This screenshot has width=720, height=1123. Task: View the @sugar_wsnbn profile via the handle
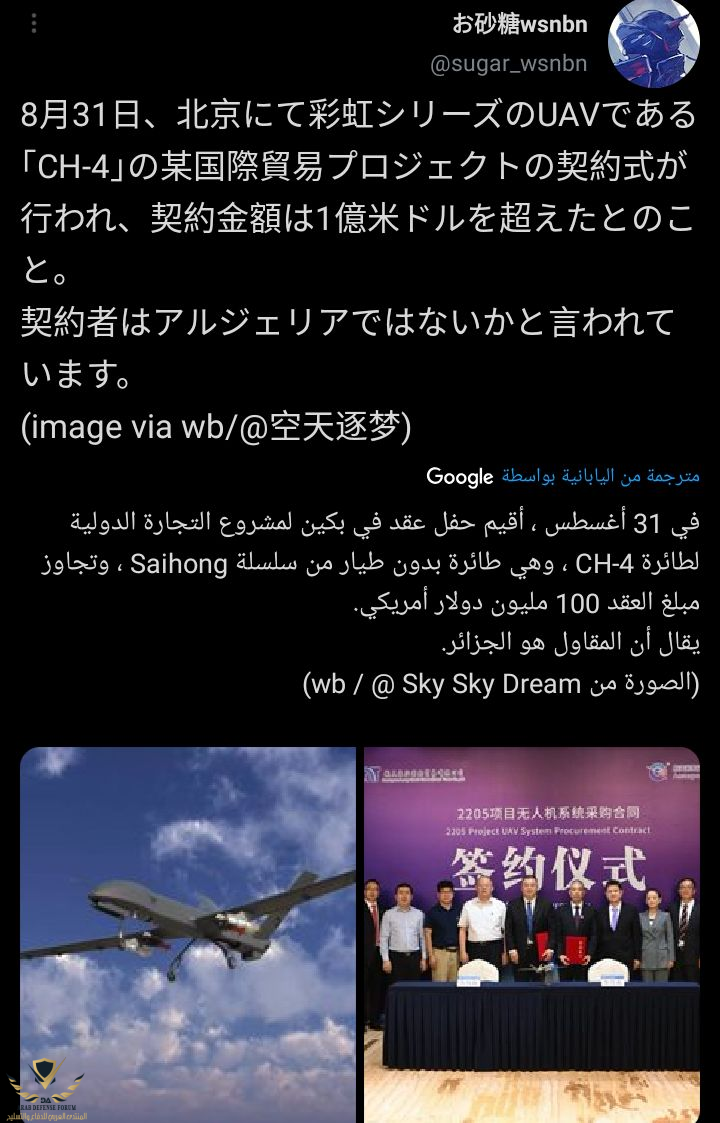click(x=508, y=64)
